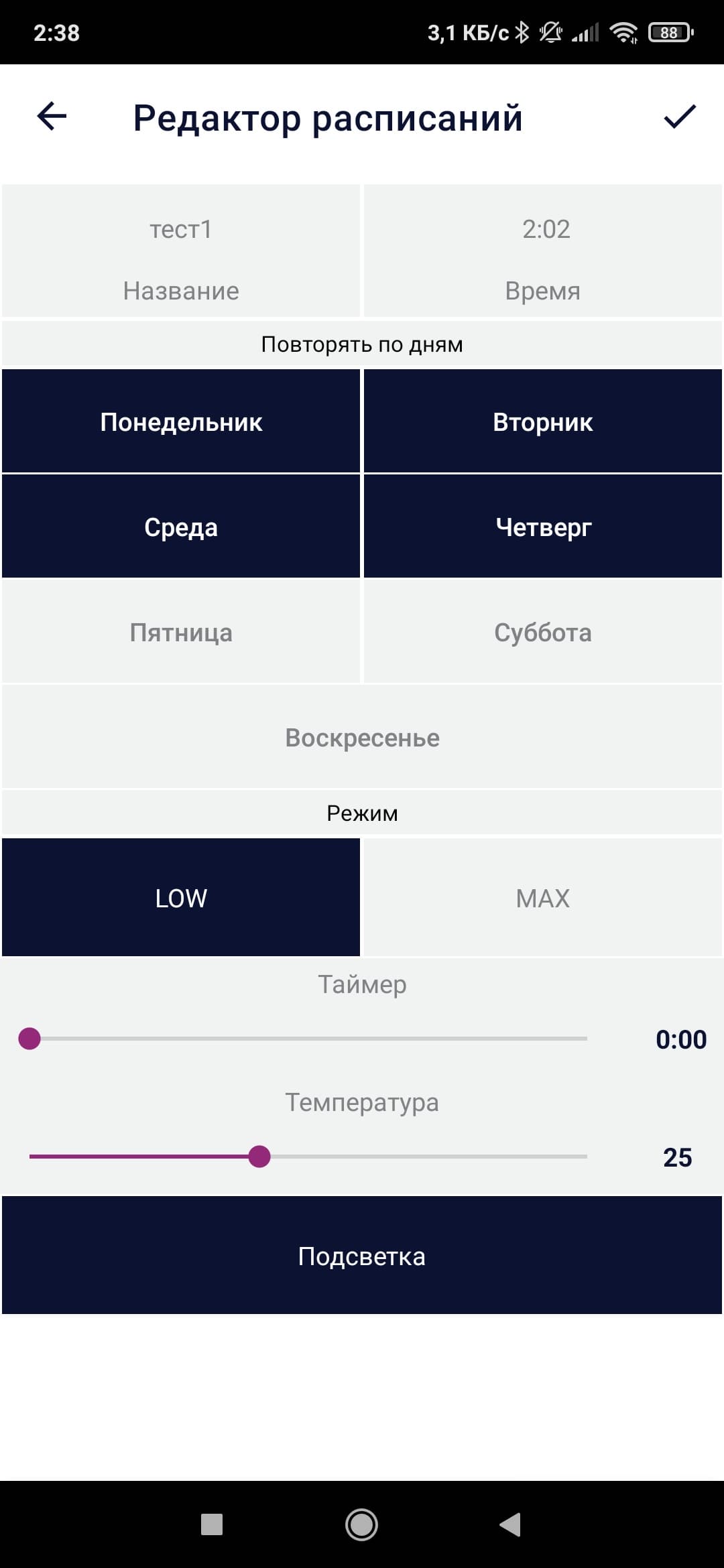Enable Суббота as a repeat day
The image size is (724, 1568).
click(x=543, y=632)
